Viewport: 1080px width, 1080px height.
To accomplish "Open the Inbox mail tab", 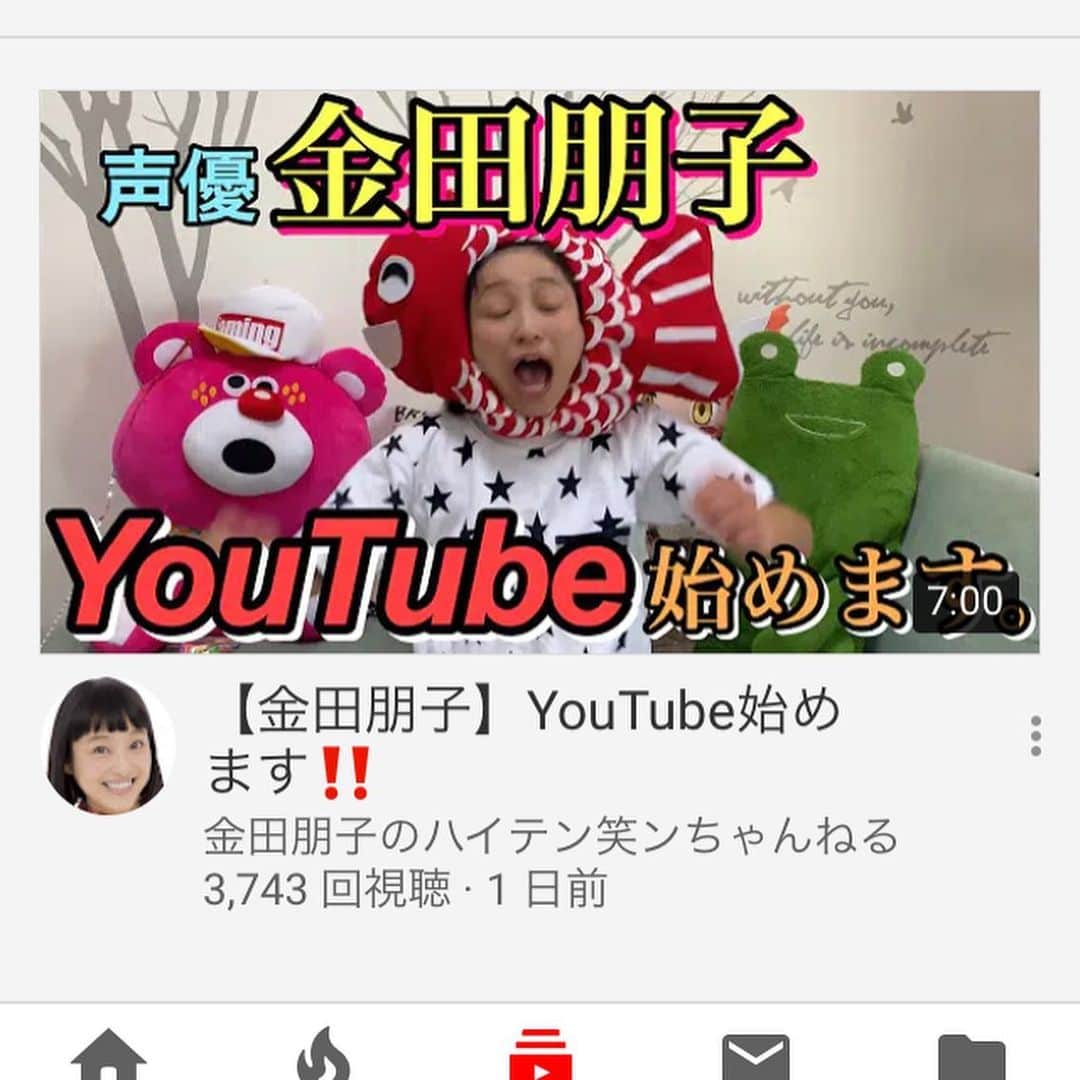I will pos(756,1058).
